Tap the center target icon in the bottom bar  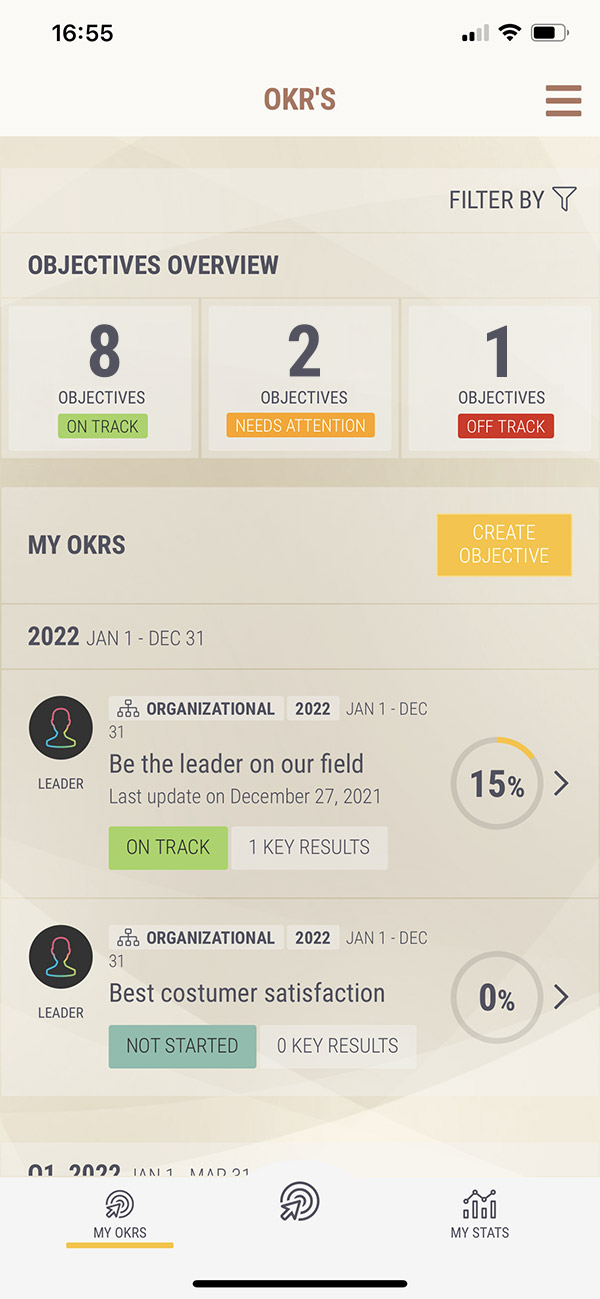point(300,1201)
